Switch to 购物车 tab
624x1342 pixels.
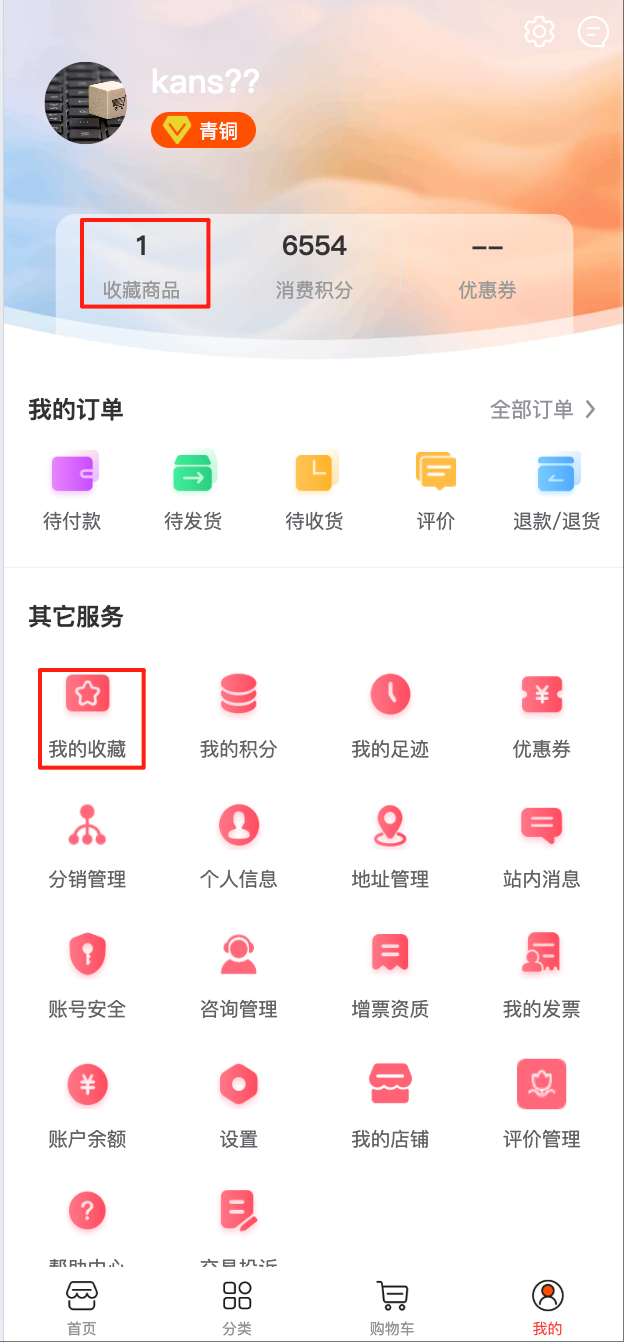point(392,1307)
